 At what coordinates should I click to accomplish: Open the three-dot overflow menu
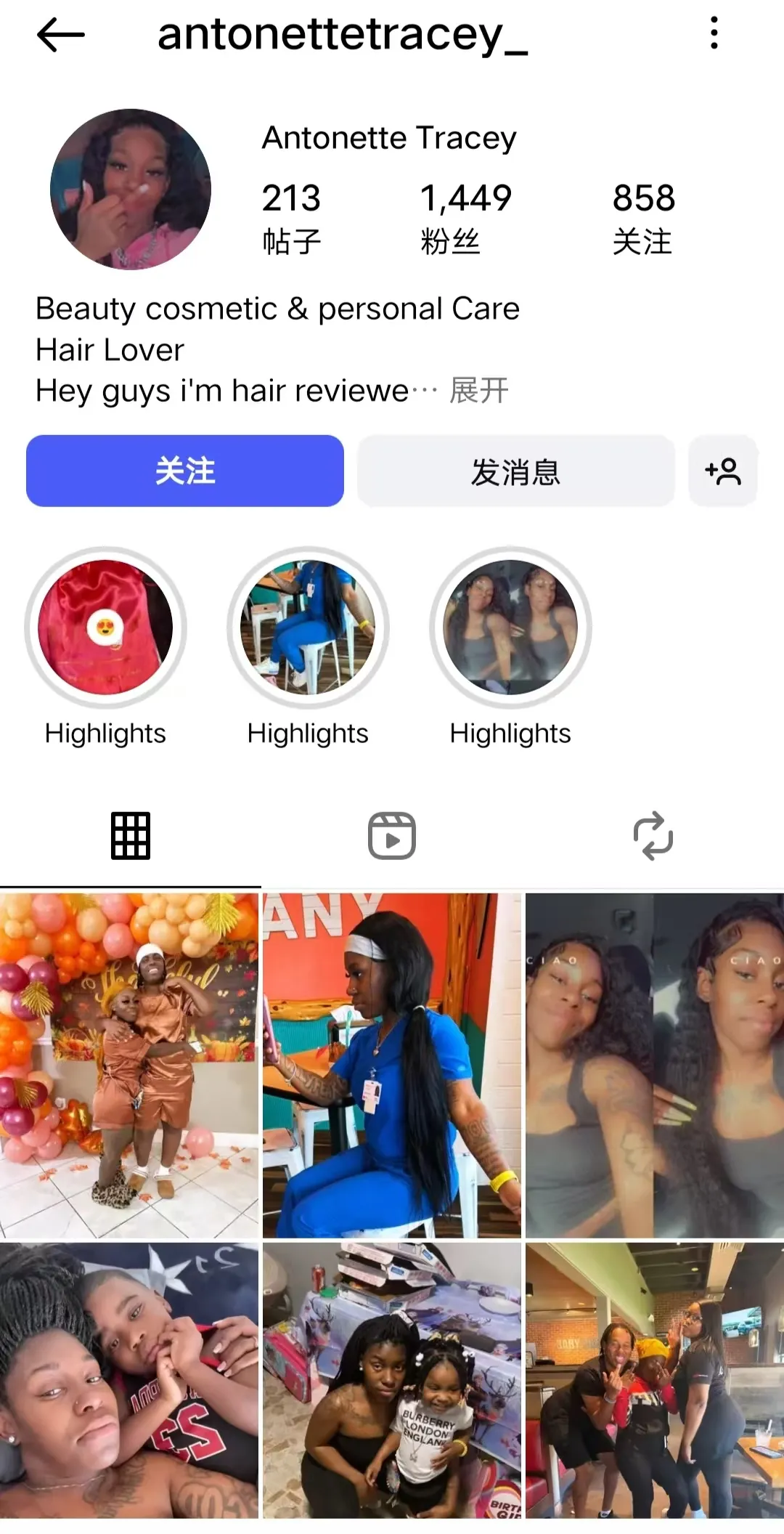tap(714, 33)
